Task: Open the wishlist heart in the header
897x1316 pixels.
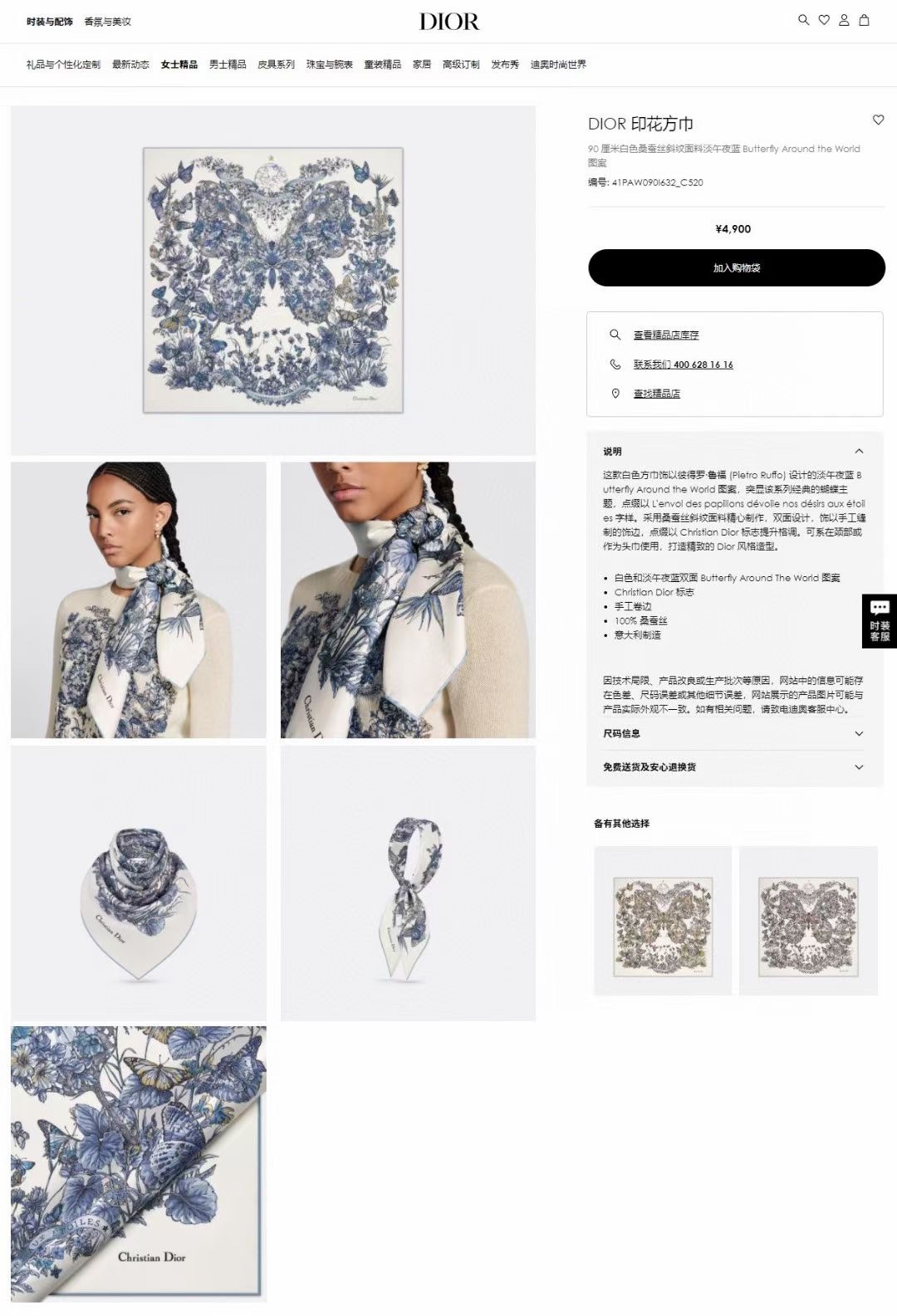Action: [824, 20]
